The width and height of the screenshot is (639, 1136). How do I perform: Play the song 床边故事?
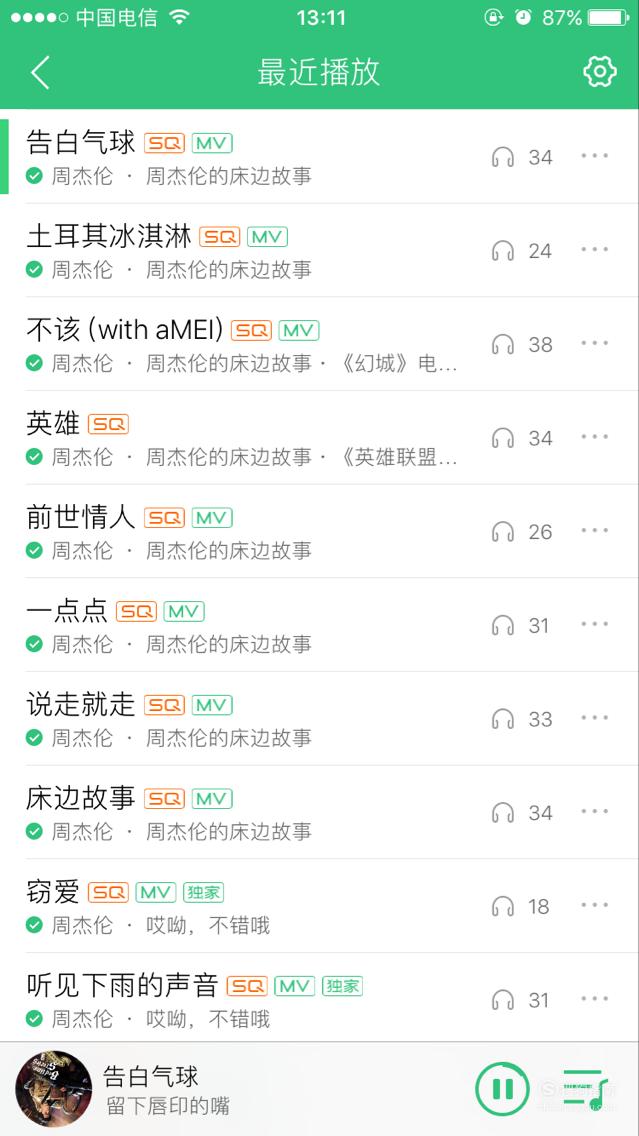[320, 811]
